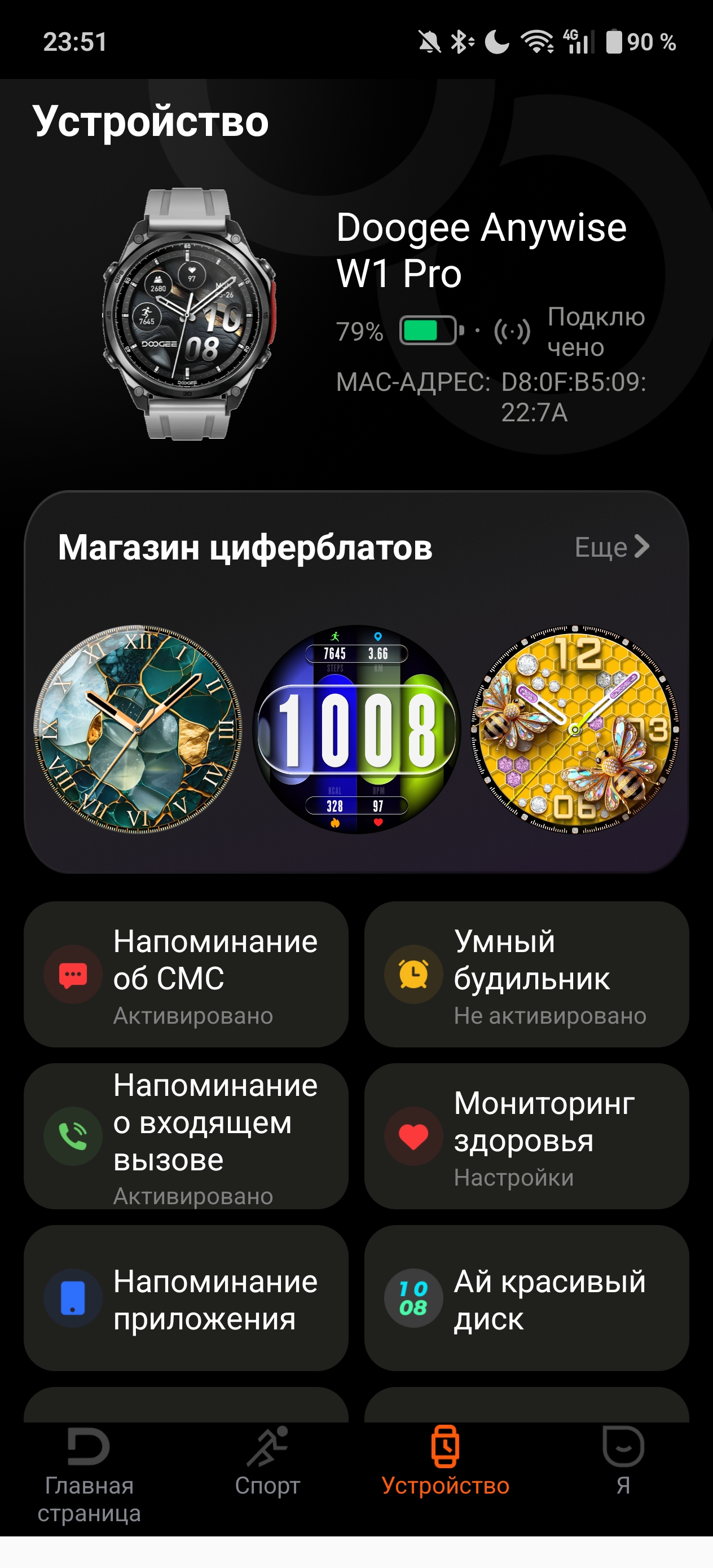This screenshot has height=1568, width=713.
Task: Open the «Умный будильник» card
Action: pyautogui.click(x=526, y=974)
